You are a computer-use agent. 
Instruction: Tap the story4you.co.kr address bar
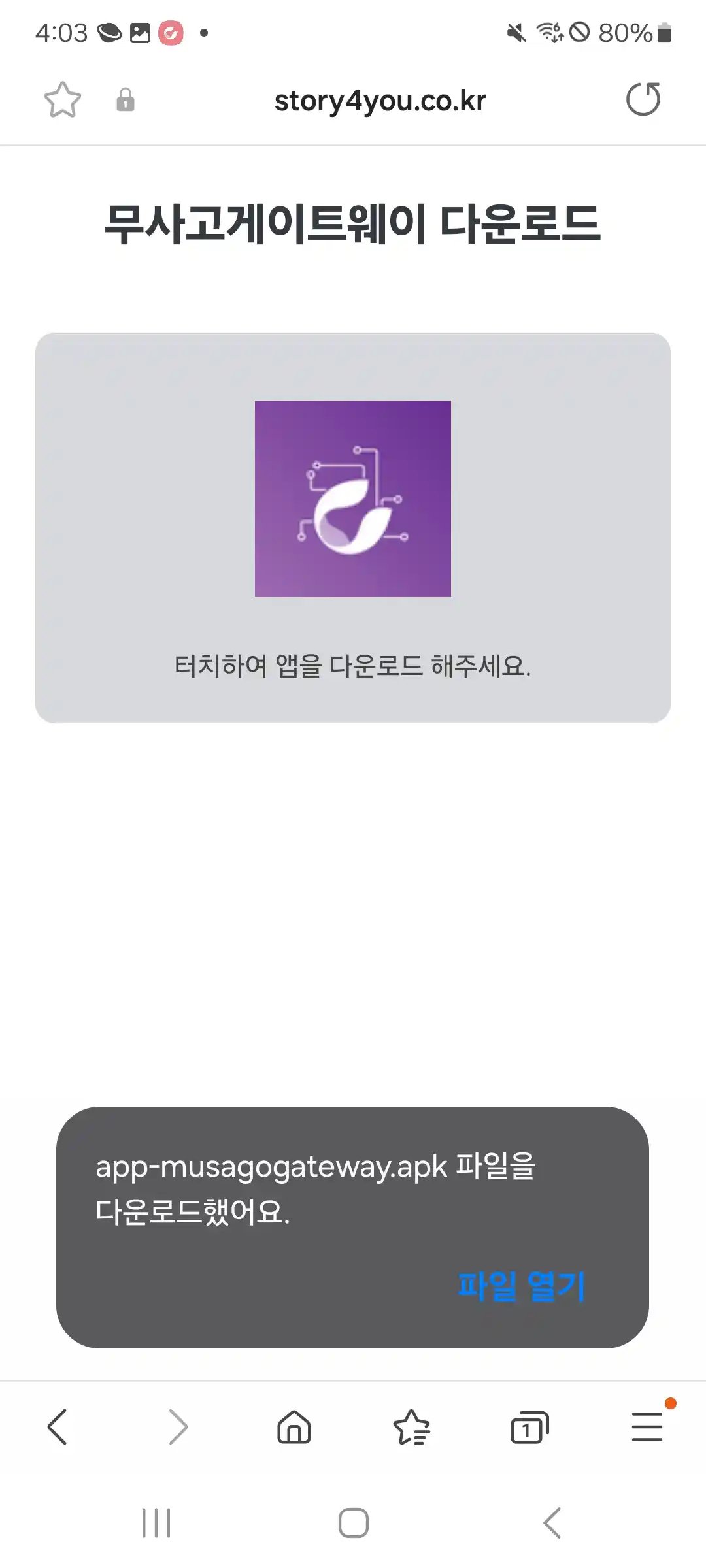[x=380, y=101]
